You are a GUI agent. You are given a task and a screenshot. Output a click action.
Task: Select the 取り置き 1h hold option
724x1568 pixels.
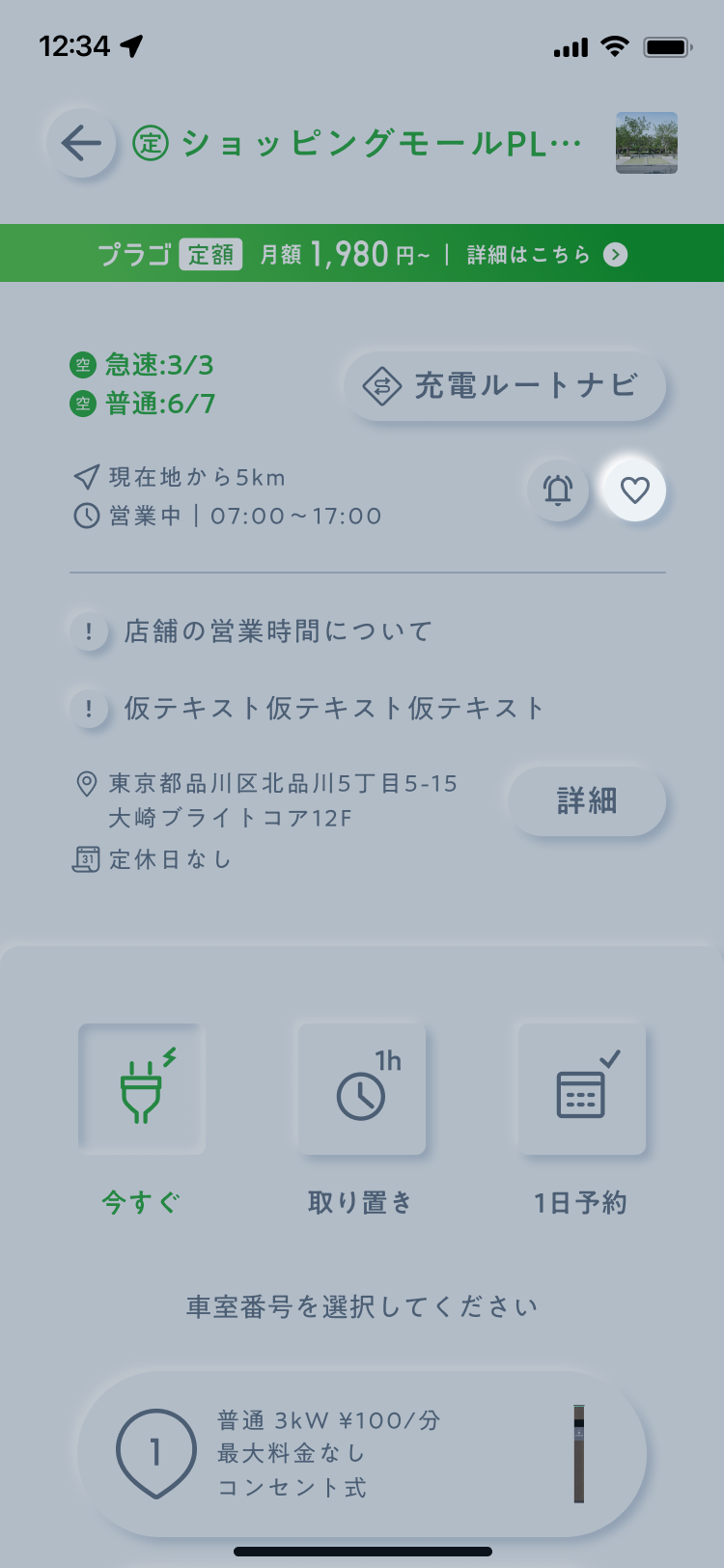point(361,1089)
